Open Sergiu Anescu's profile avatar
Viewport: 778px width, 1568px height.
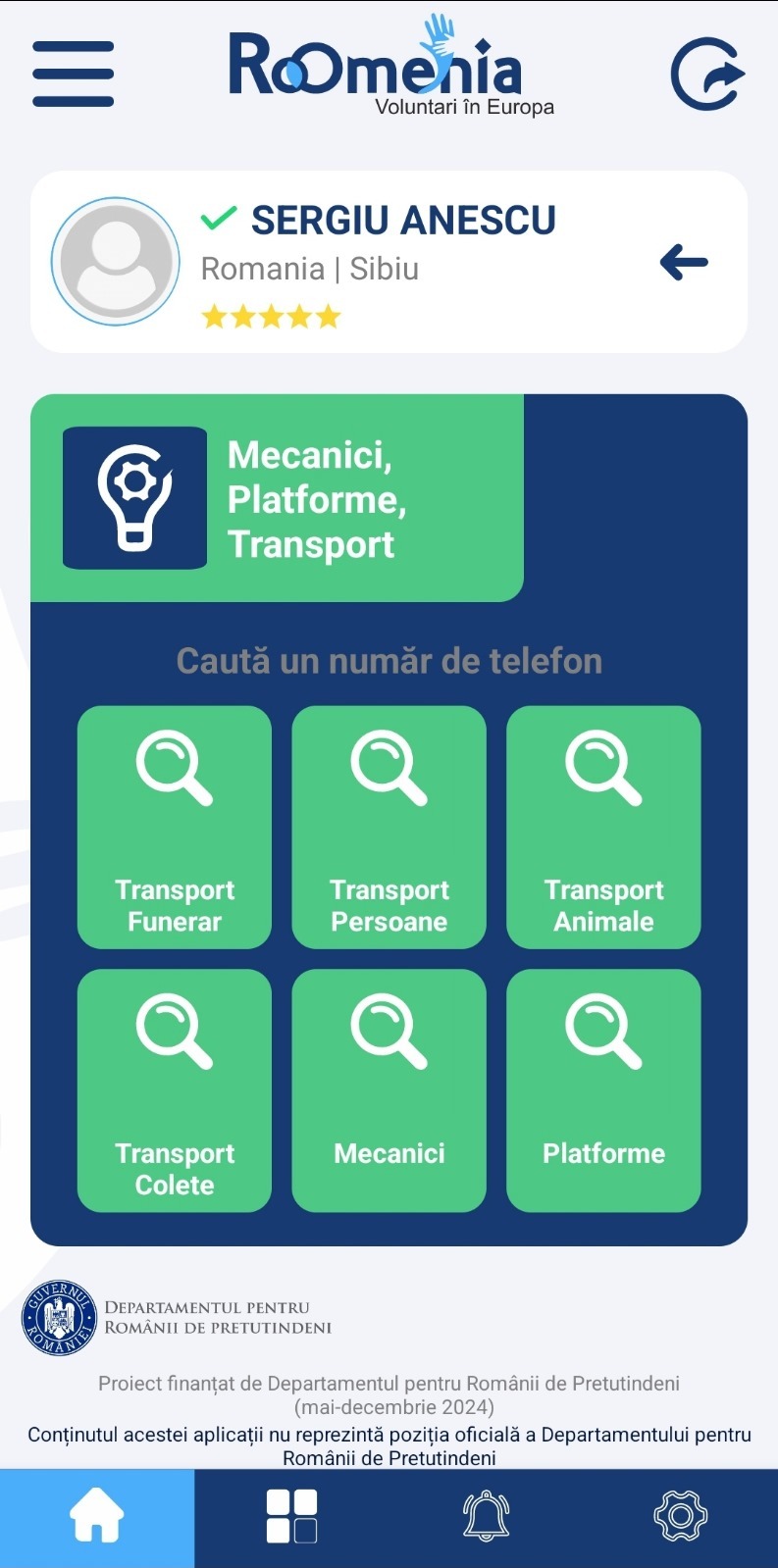click(116, 262)
